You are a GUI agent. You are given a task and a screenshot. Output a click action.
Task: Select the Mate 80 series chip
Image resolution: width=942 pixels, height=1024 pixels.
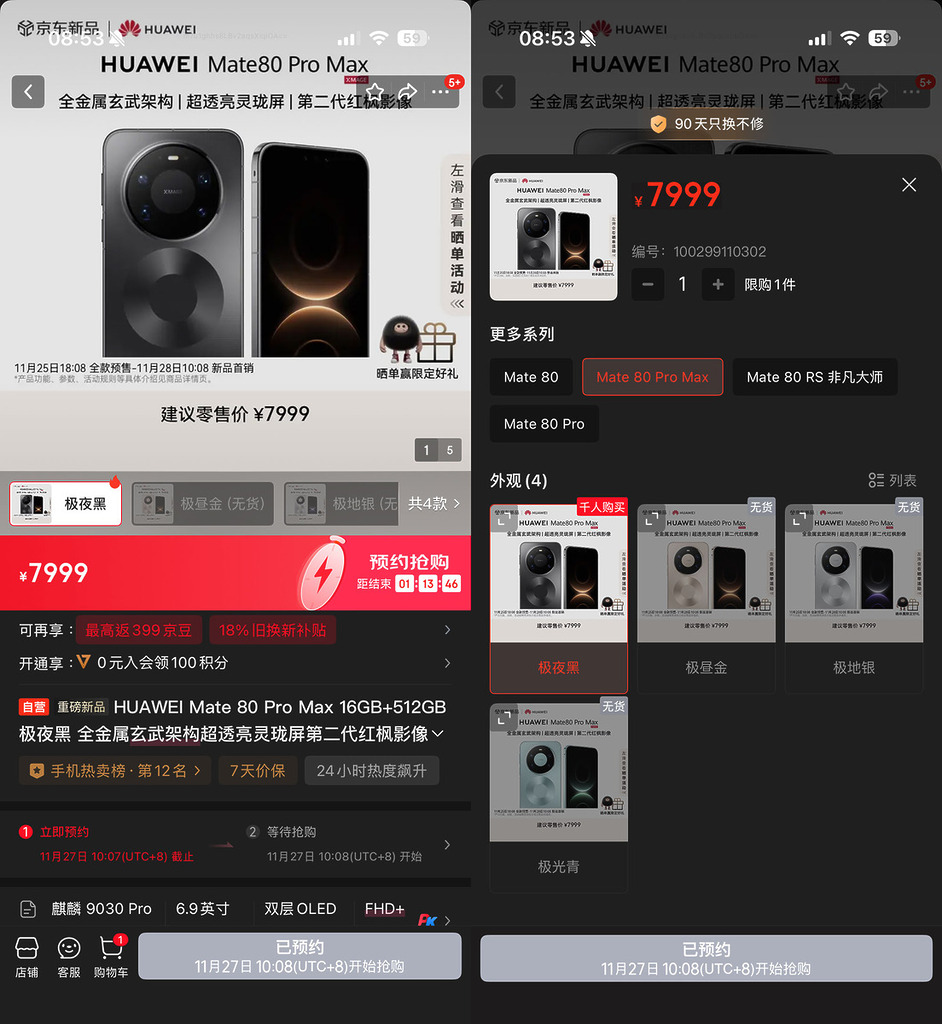531,377
